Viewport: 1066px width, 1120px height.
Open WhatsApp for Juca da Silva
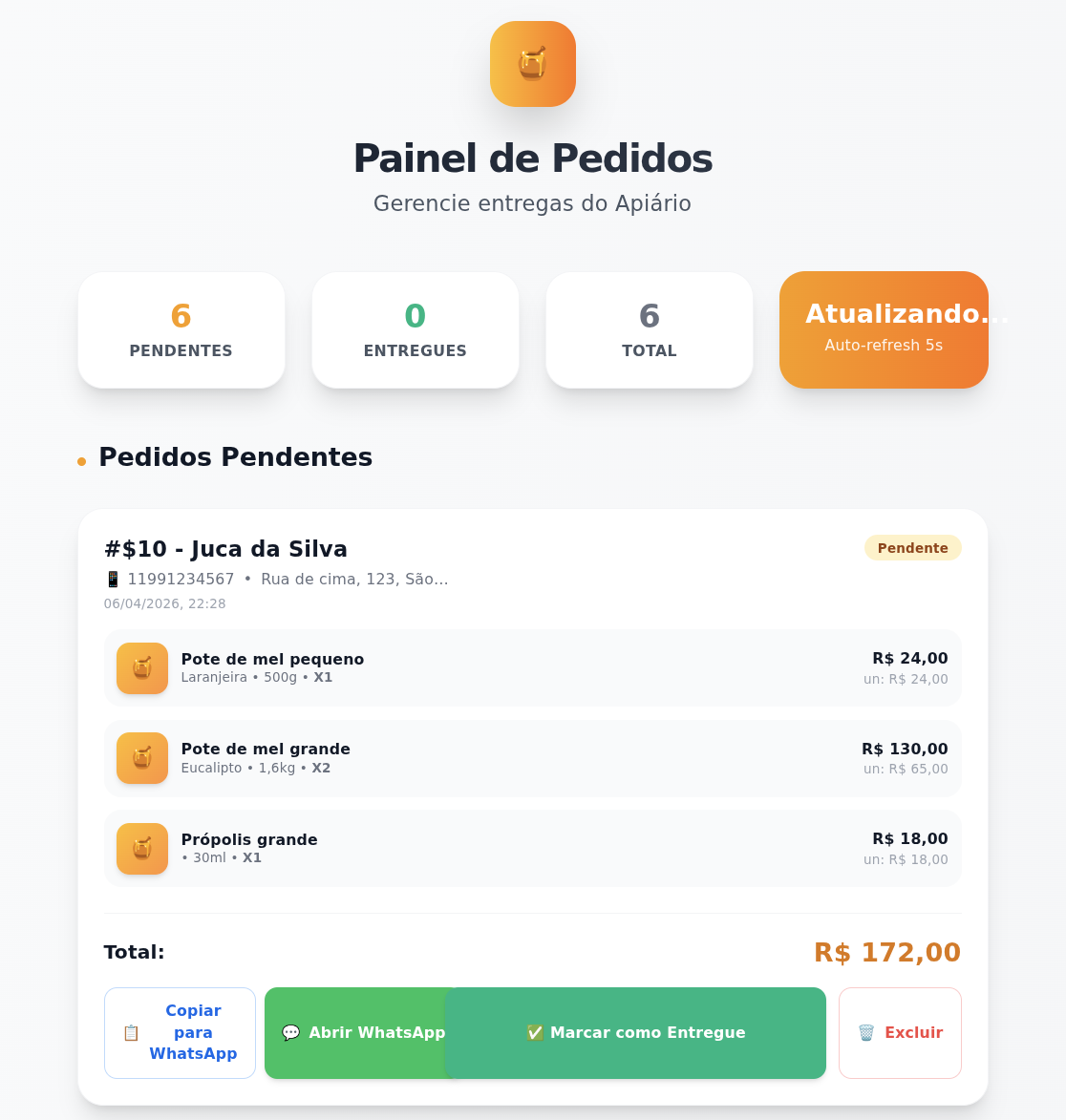(x=355, y=1032)
